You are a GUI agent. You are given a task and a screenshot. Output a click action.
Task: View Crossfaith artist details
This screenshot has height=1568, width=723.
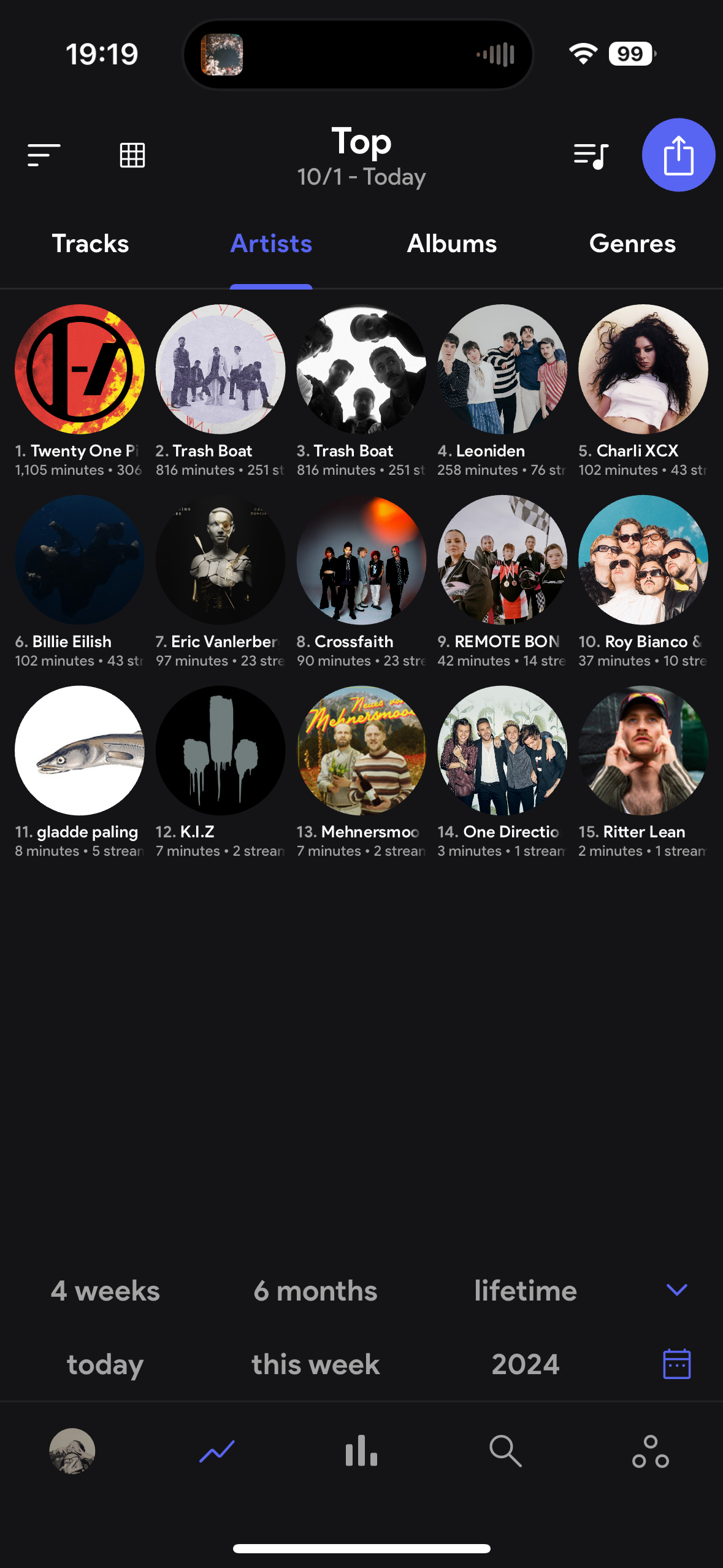point(361,560)
